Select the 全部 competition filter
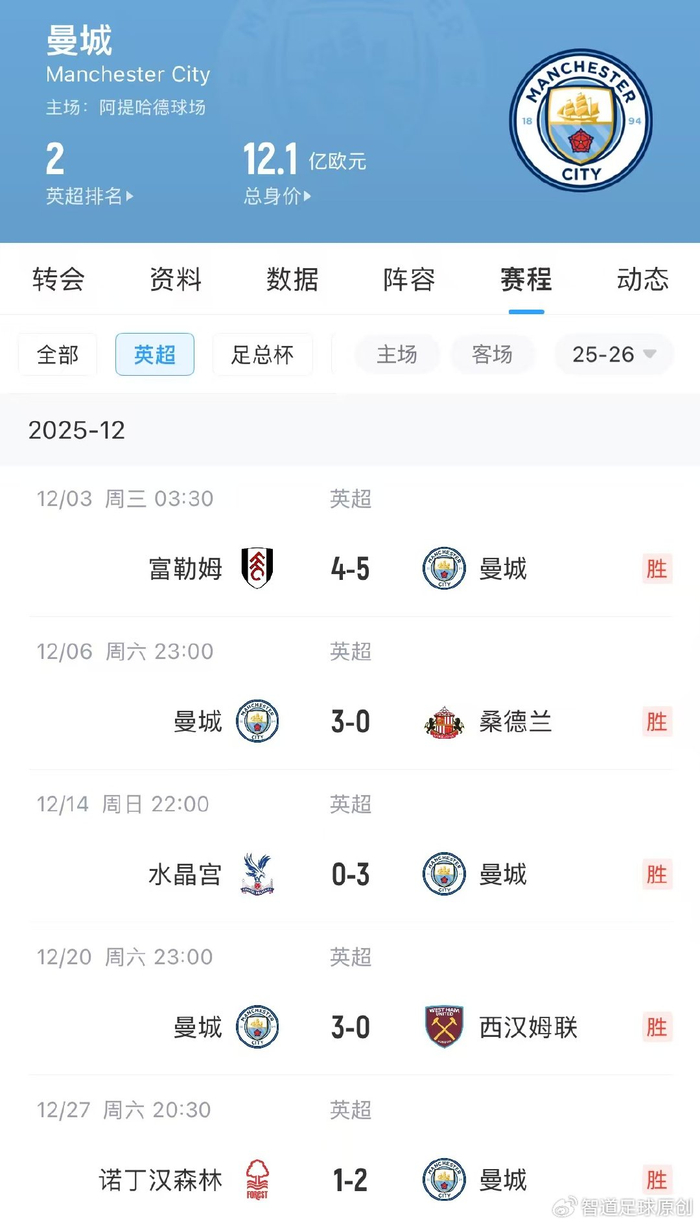 pos(57,354)
